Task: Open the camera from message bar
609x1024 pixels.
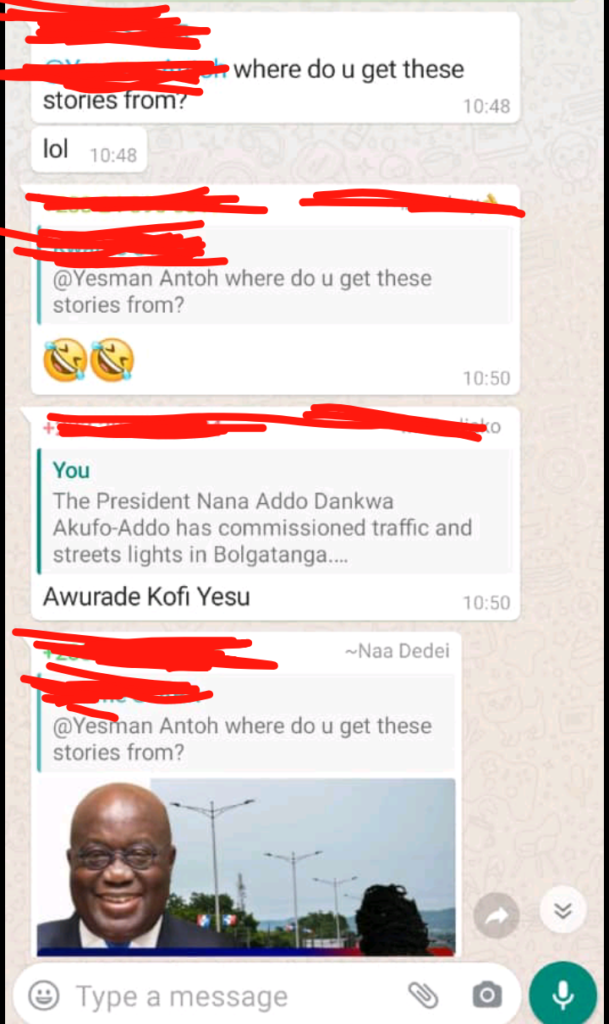Action: point(487,995)
